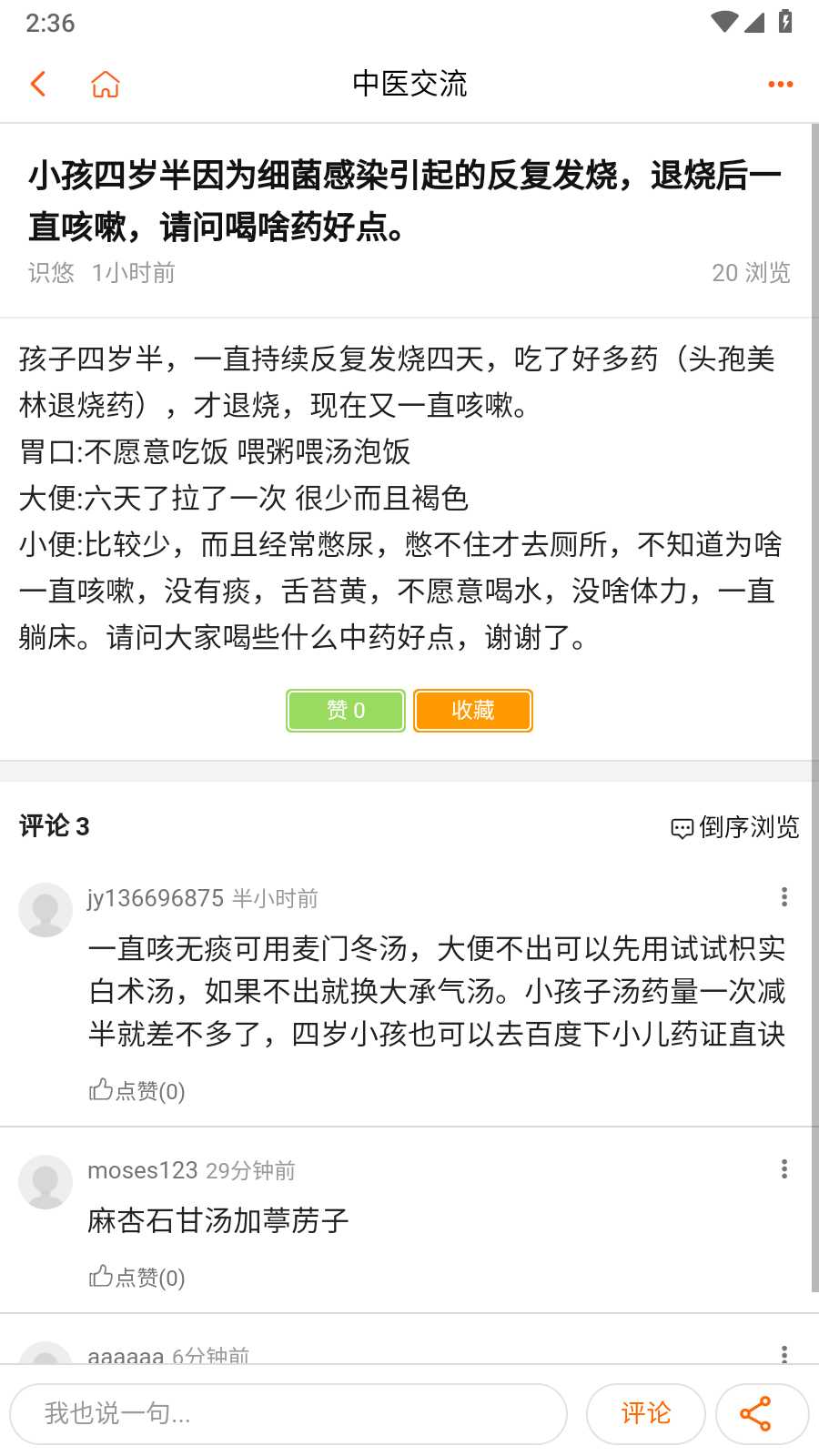Tap the share icon at bottom right

pyautogui.click(x=762, y=1414)
